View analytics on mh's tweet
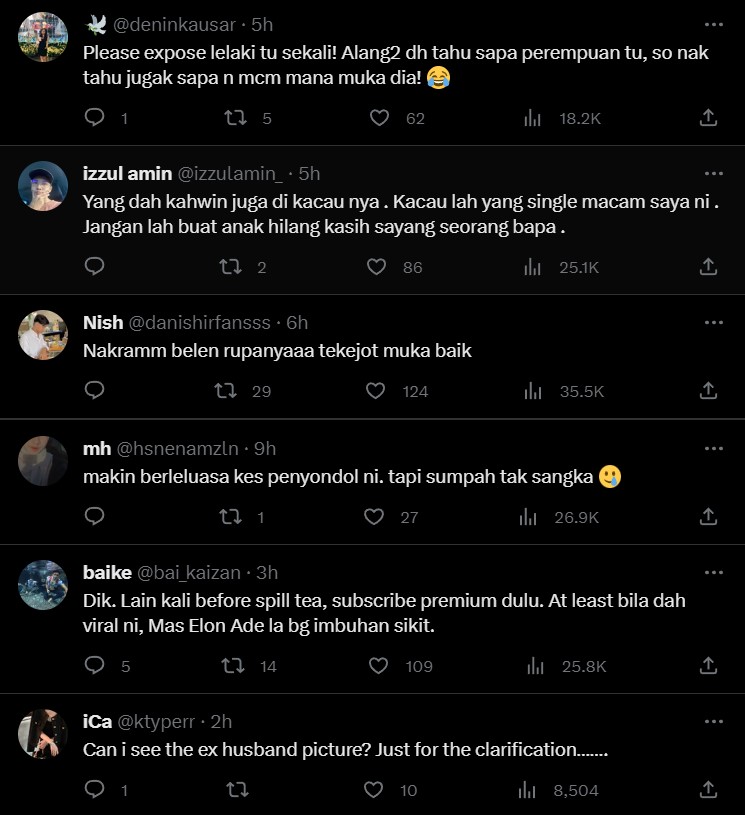Image resolution: width=745 pixels, height=815 pixels. coord(530,517)
